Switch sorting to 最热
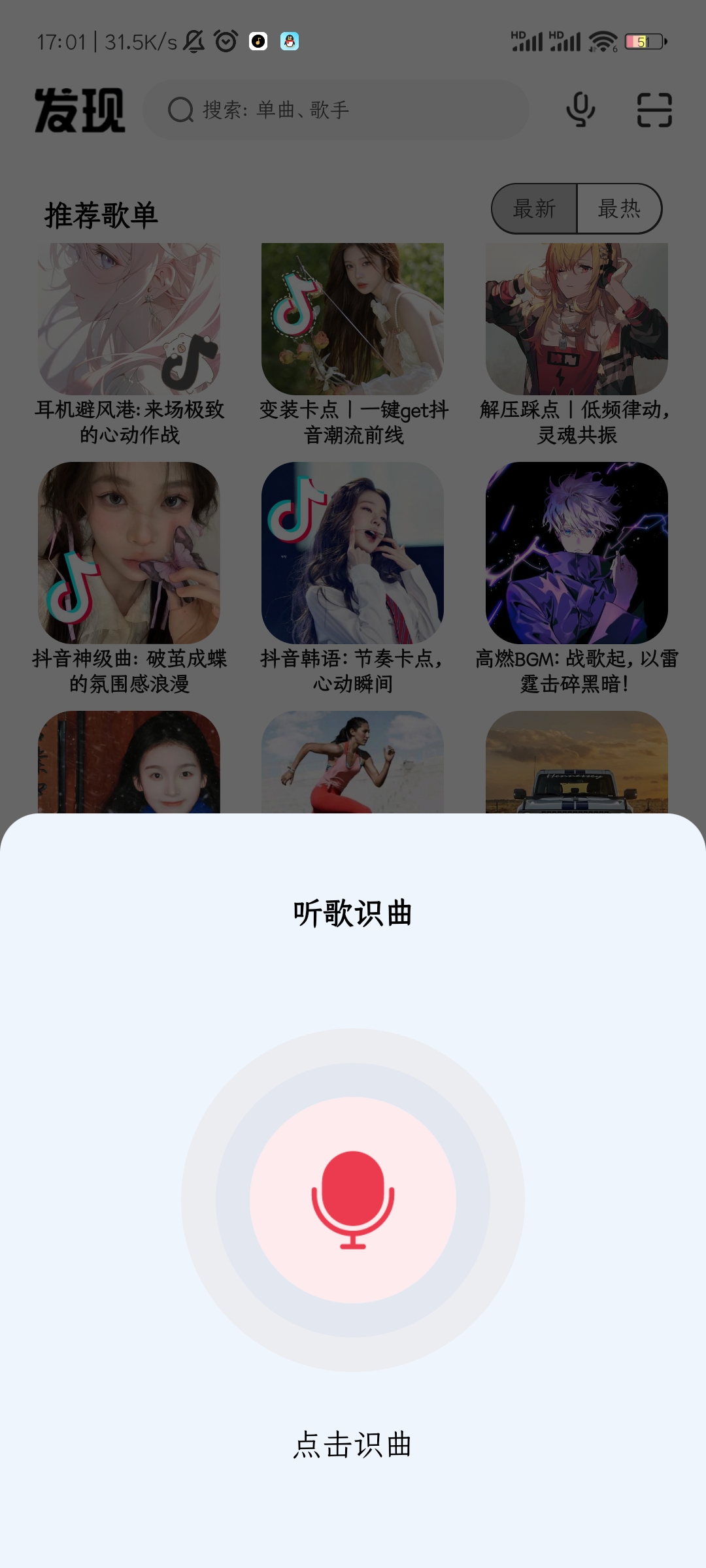Viewport: 706px width, 1568px height. pos(619,208)
